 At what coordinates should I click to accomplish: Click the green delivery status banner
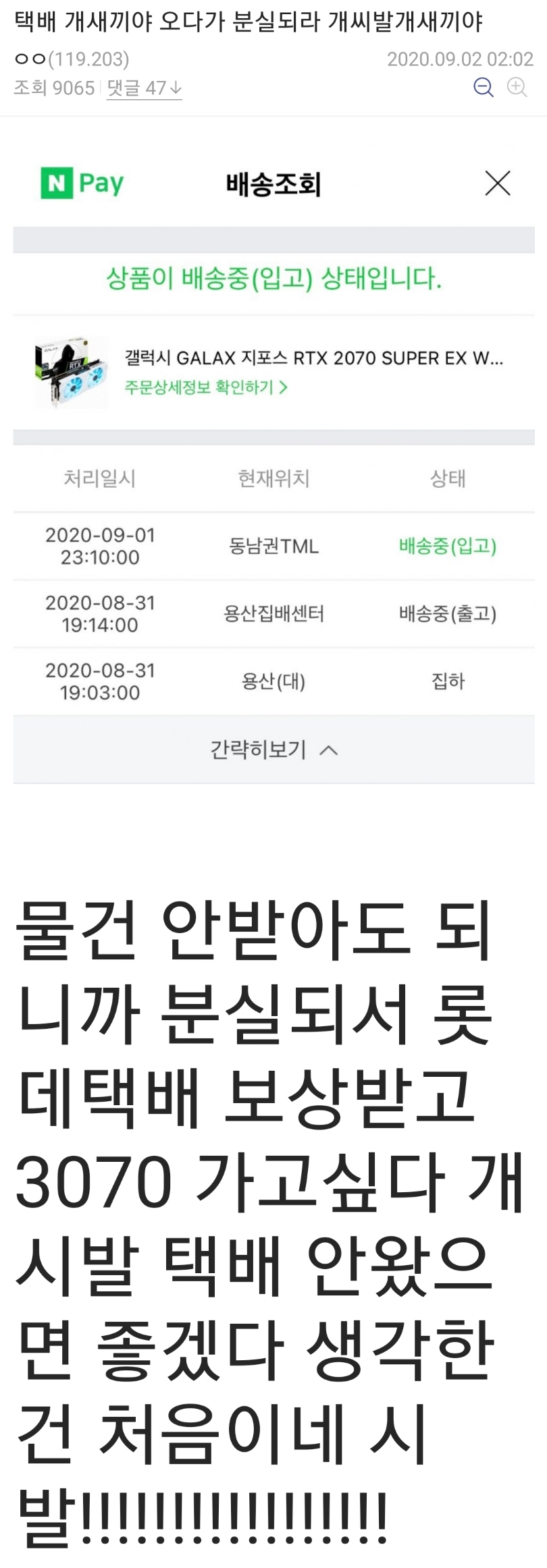pyautogui.click(x=273, y=277)
